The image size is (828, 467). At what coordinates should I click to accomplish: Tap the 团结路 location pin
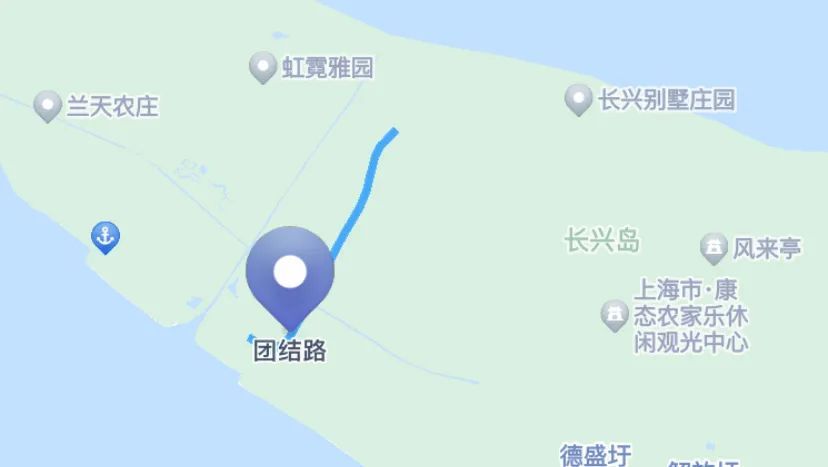click(290, 279)
